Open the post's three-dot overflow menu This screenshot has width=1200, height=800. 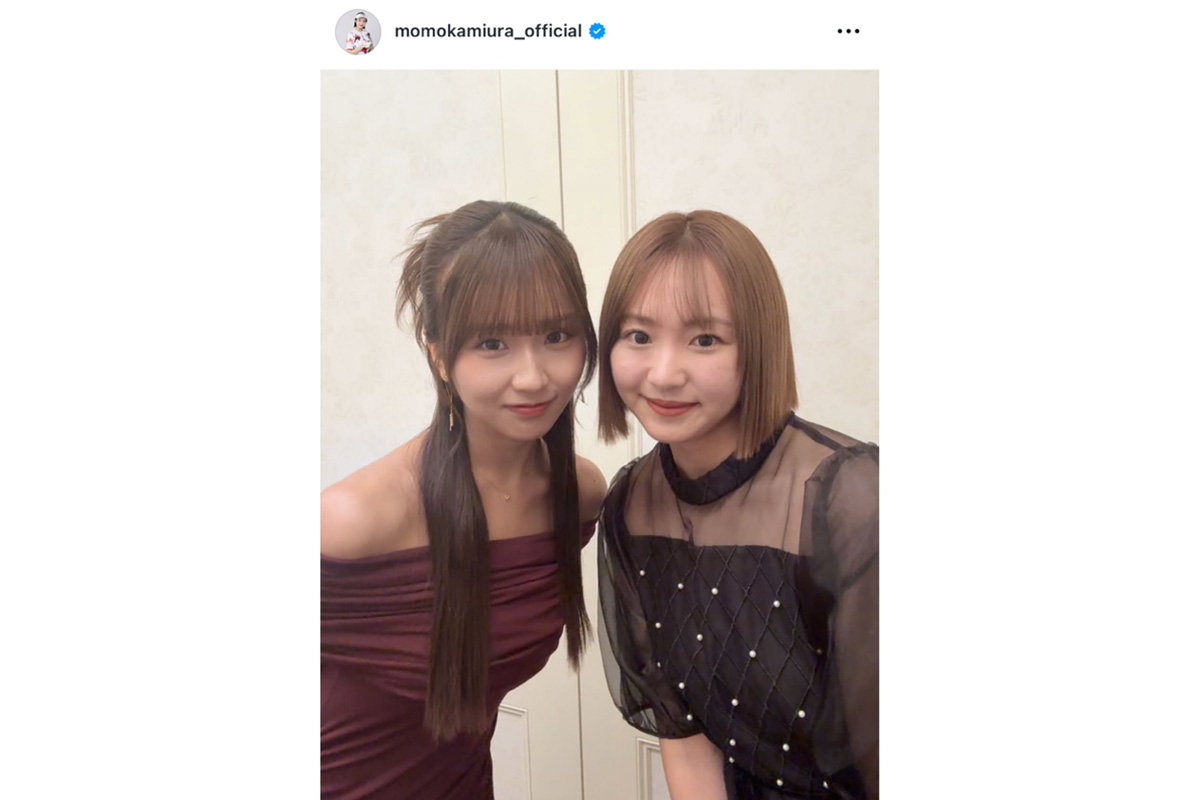pos(848,31)
